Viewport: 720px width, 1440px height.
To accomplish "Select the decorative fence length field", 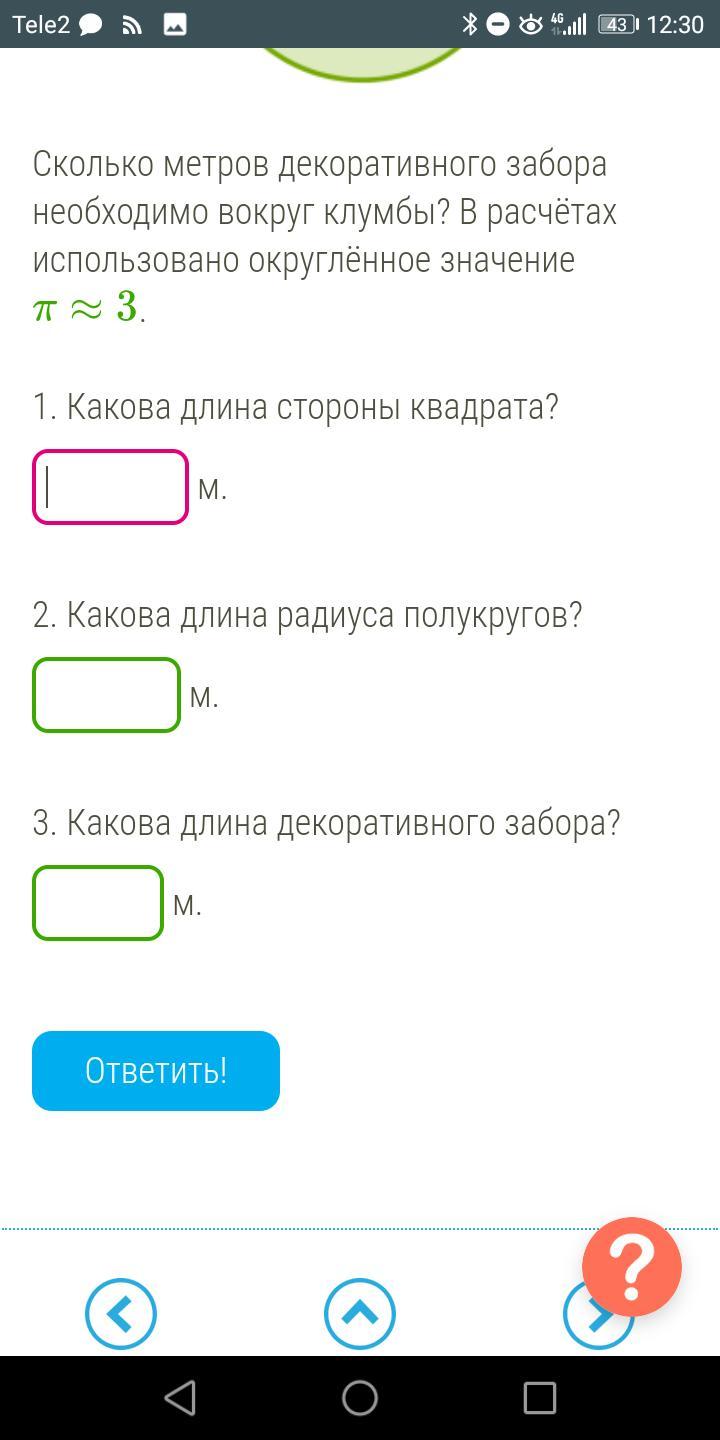I will click(x=98, y=903).
